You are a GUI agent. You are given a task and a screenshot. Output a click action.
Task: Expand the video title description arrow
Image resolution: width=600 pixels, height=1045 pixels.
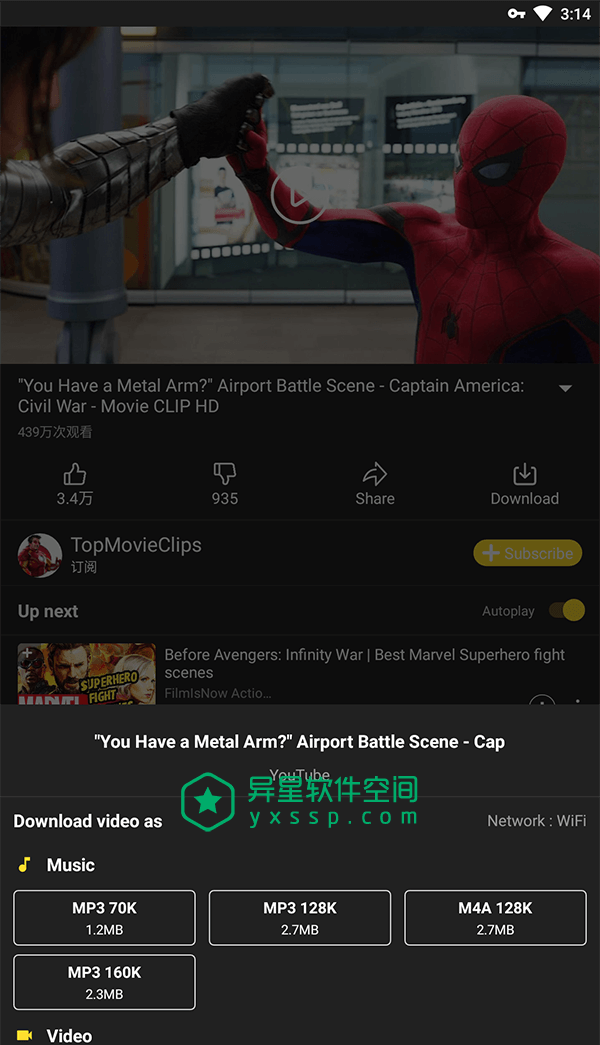tap(565, 388)
